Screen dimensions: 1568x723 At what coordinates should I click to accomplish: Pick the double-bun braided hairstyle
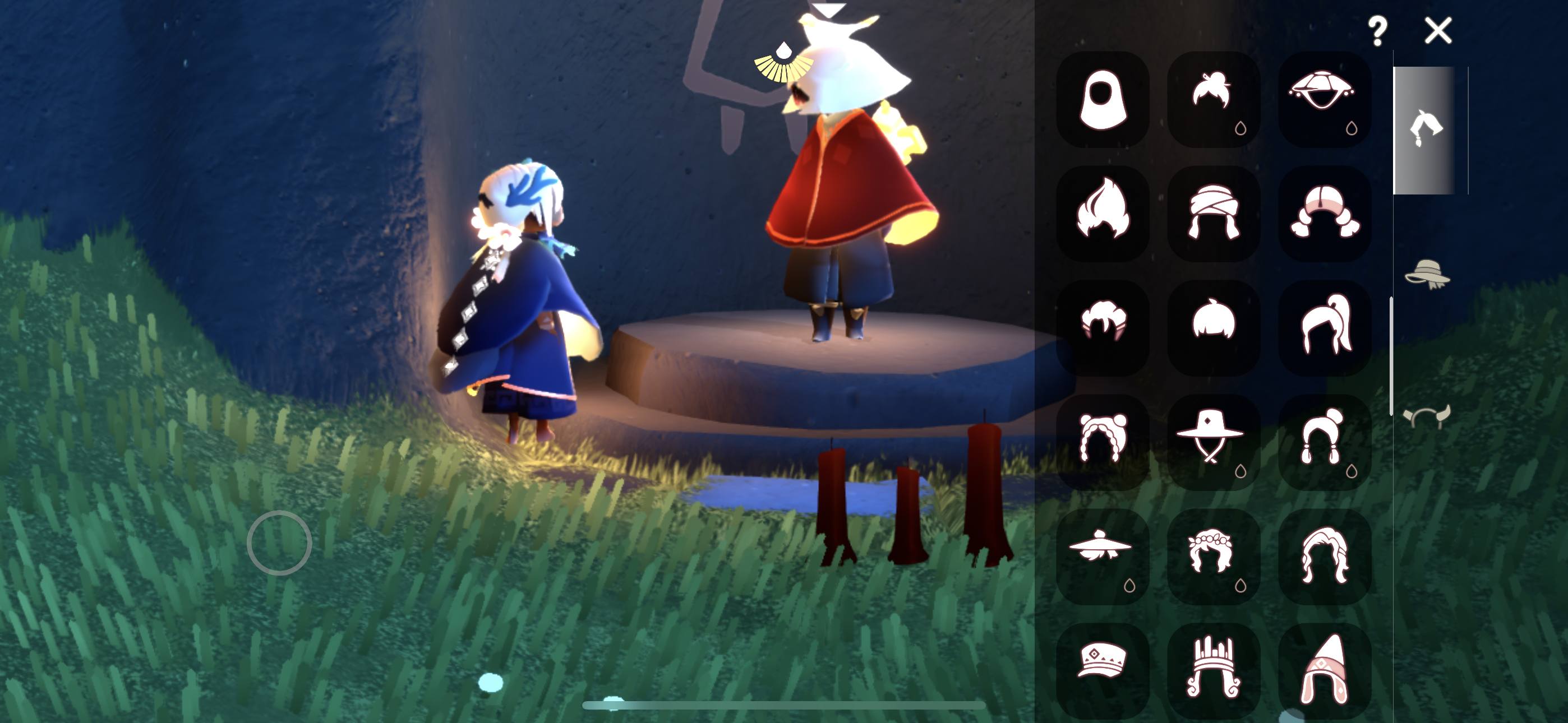click(1103, 442)
